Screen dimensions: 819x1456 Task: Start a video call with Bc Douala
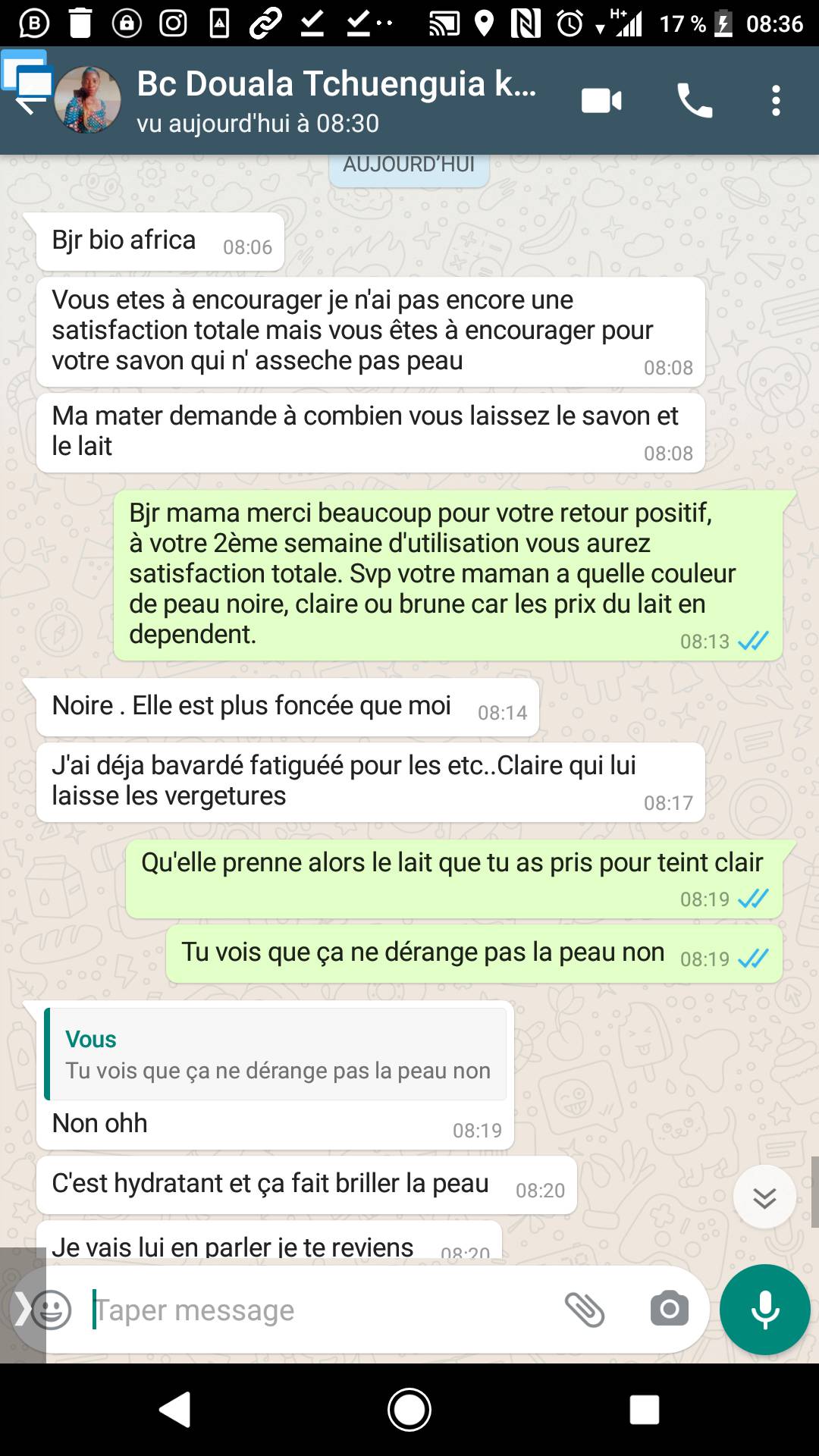point(601,101)
